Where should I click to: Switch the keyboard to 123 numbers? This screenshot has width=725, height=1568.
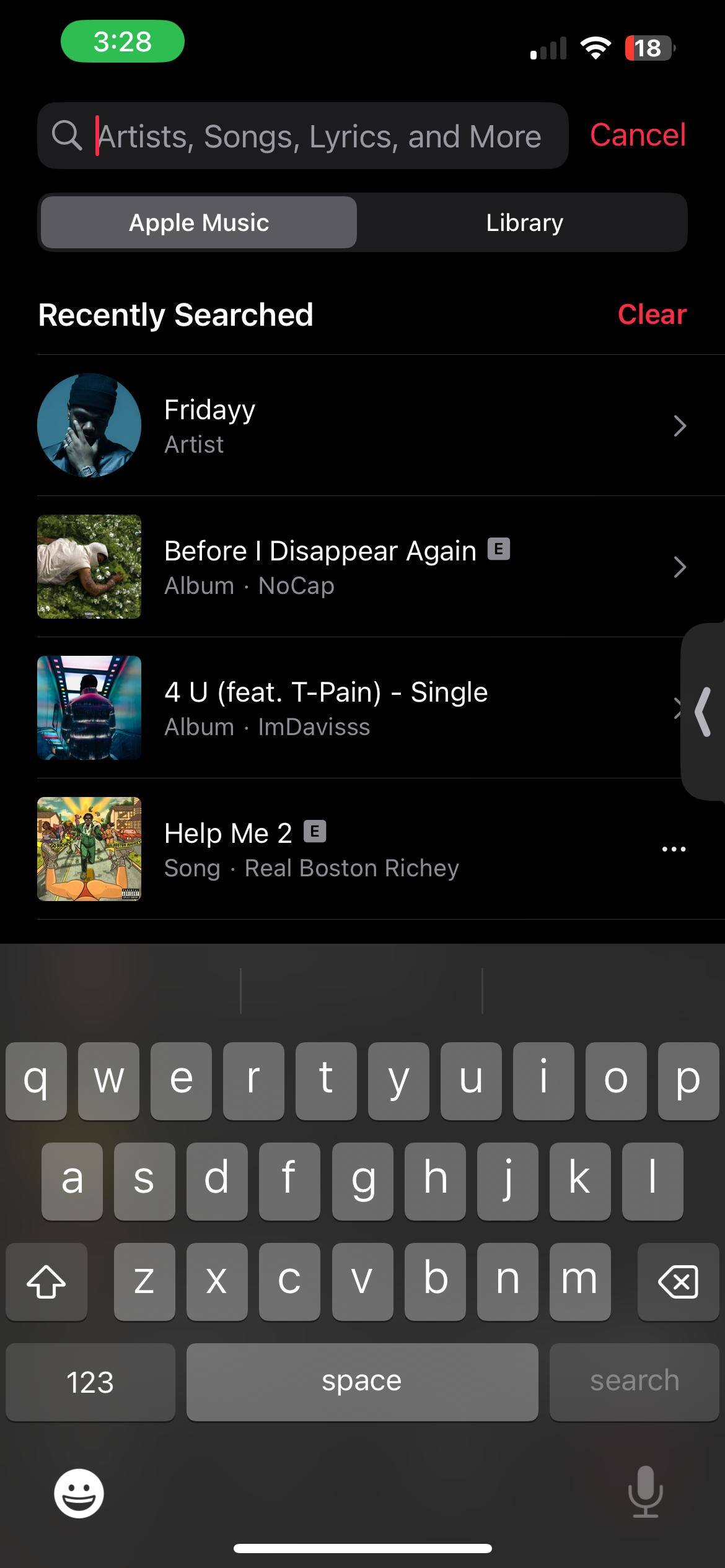[x=90, y=1382]
